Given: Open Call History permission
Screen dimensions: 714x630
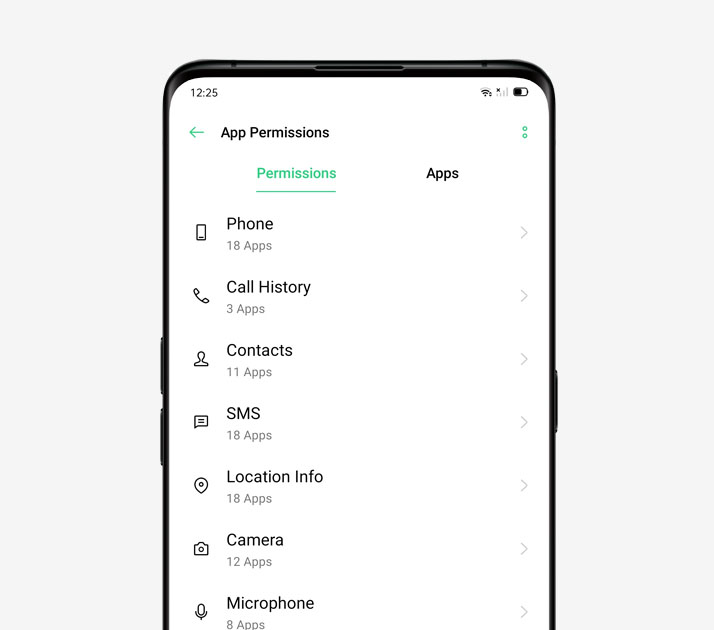Looking at the screenshot, I should point(359,296).
